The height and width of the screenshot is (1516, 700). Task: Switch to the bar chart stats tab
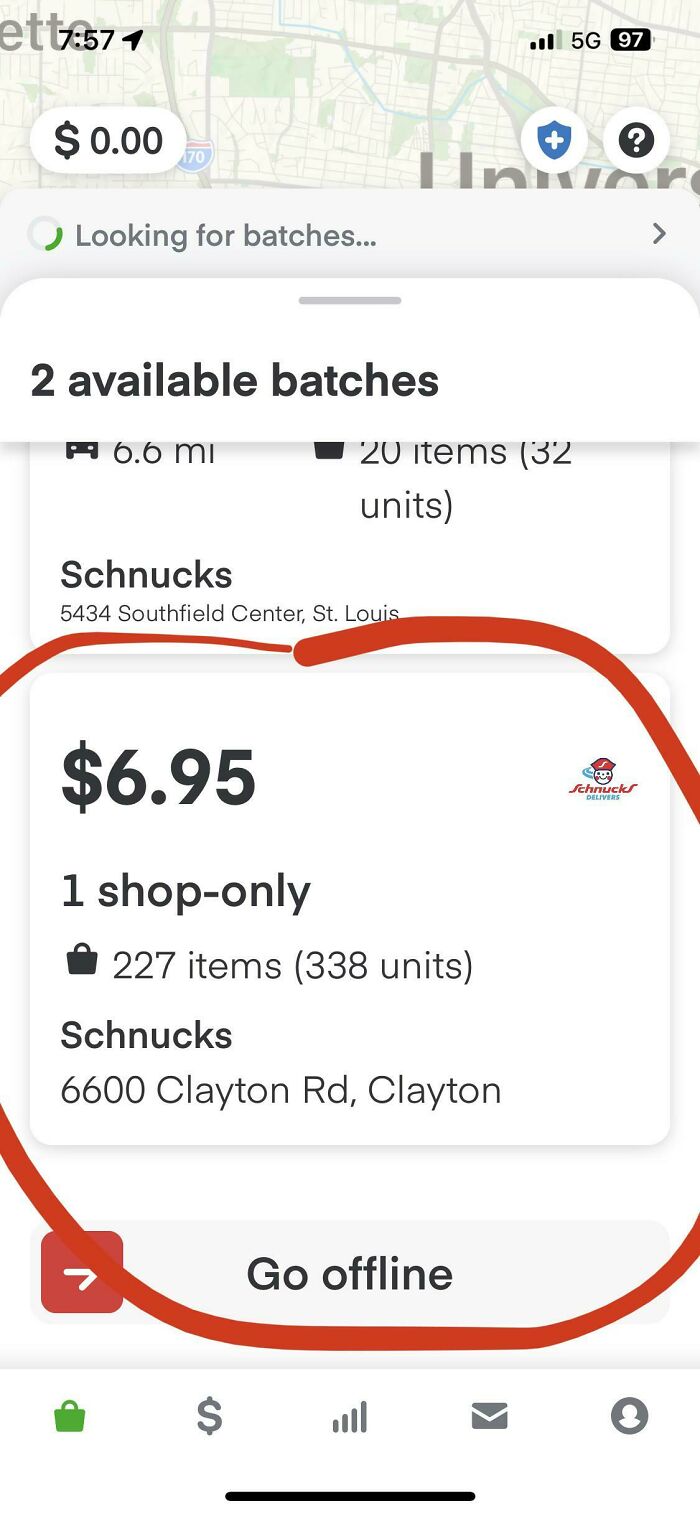(x=349, y=1416)
